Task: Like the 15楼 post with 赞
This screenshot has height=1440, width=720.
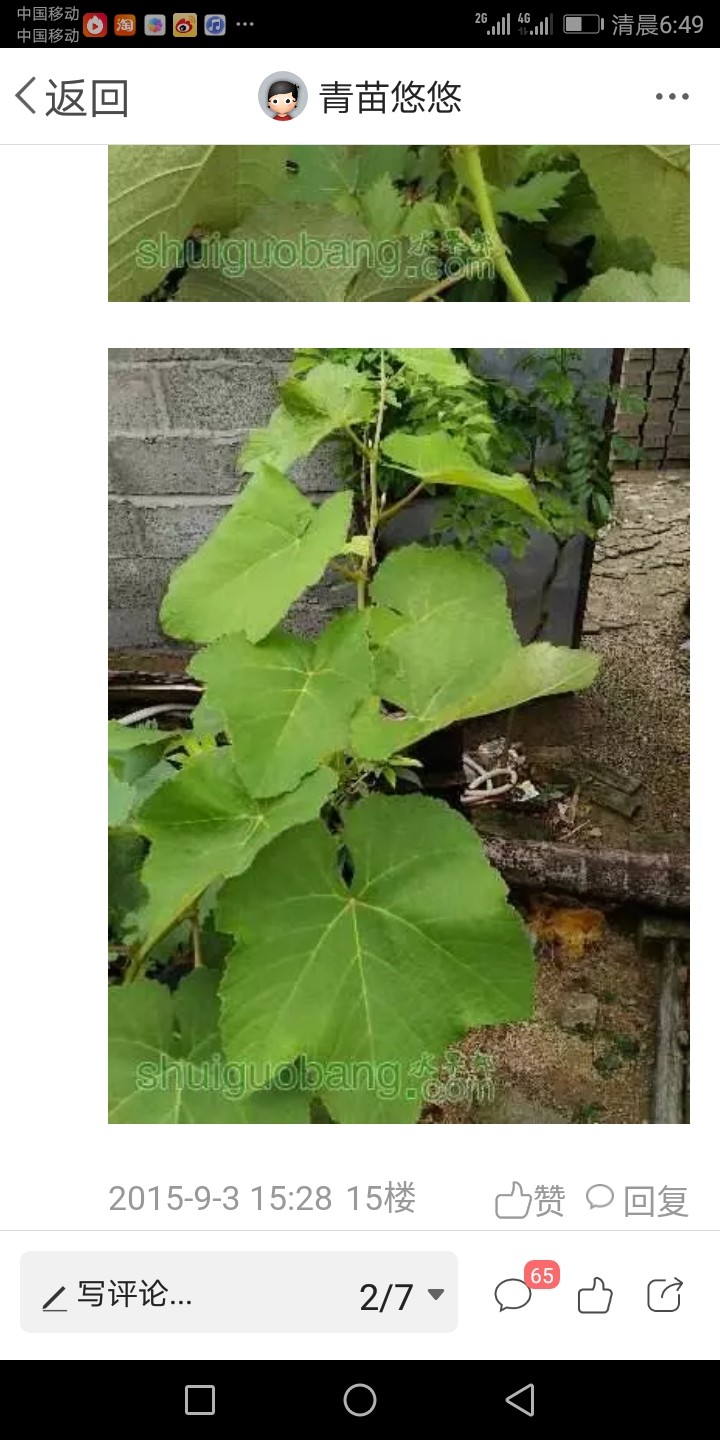Action: pos(530,1199)
